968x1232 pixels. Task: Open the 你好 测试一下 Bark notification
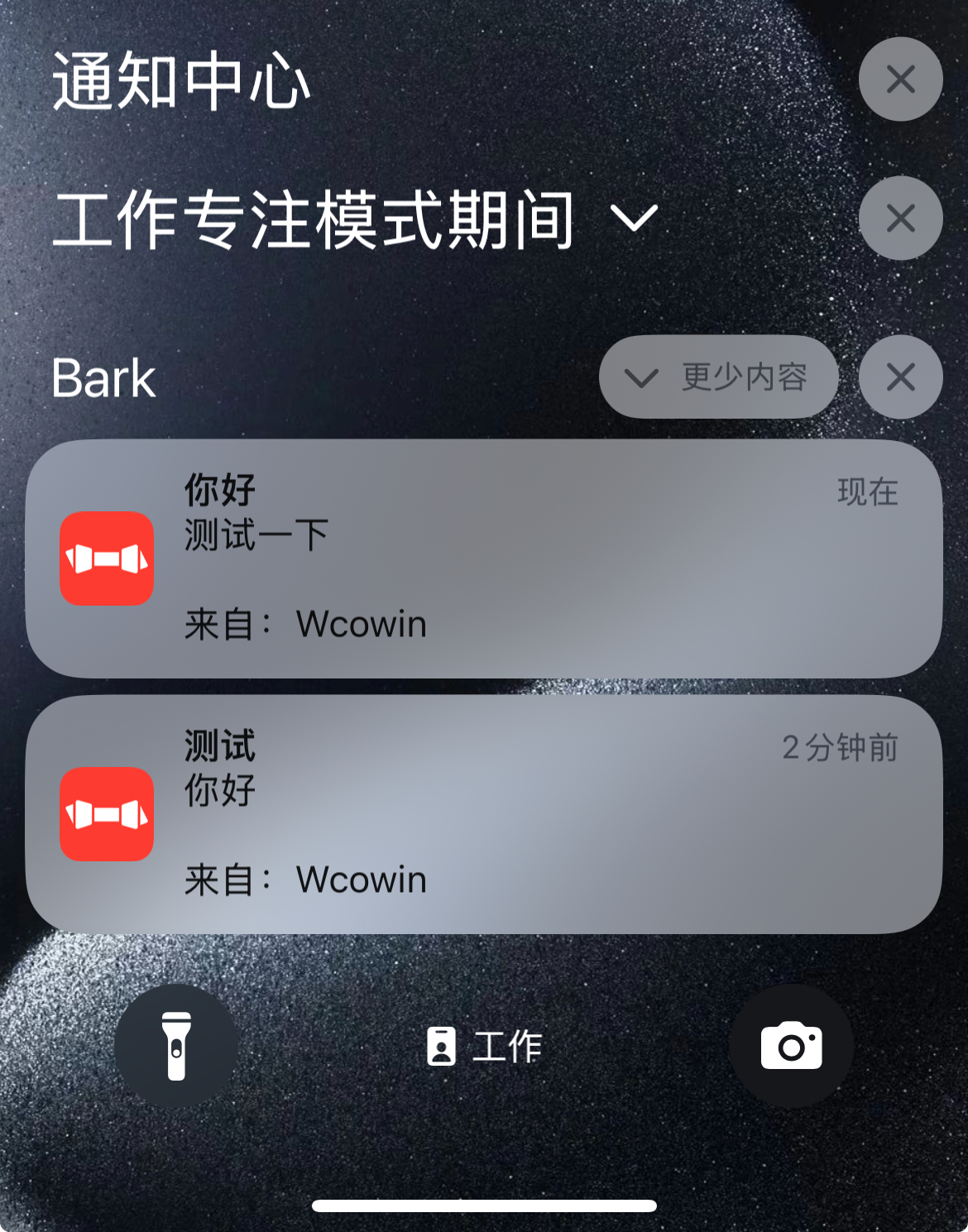click(x=483, y=558)
